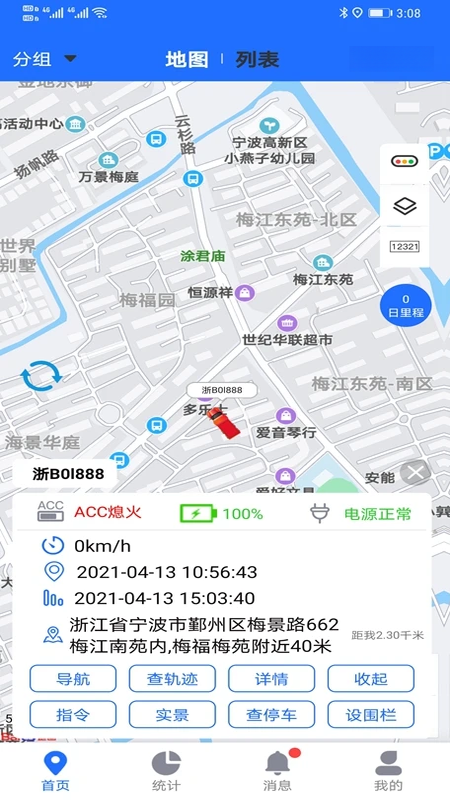Viewport: 450px width, 800px height.
Task: Start 导航 navigation to the vehicle
Action: click(73, 679)
